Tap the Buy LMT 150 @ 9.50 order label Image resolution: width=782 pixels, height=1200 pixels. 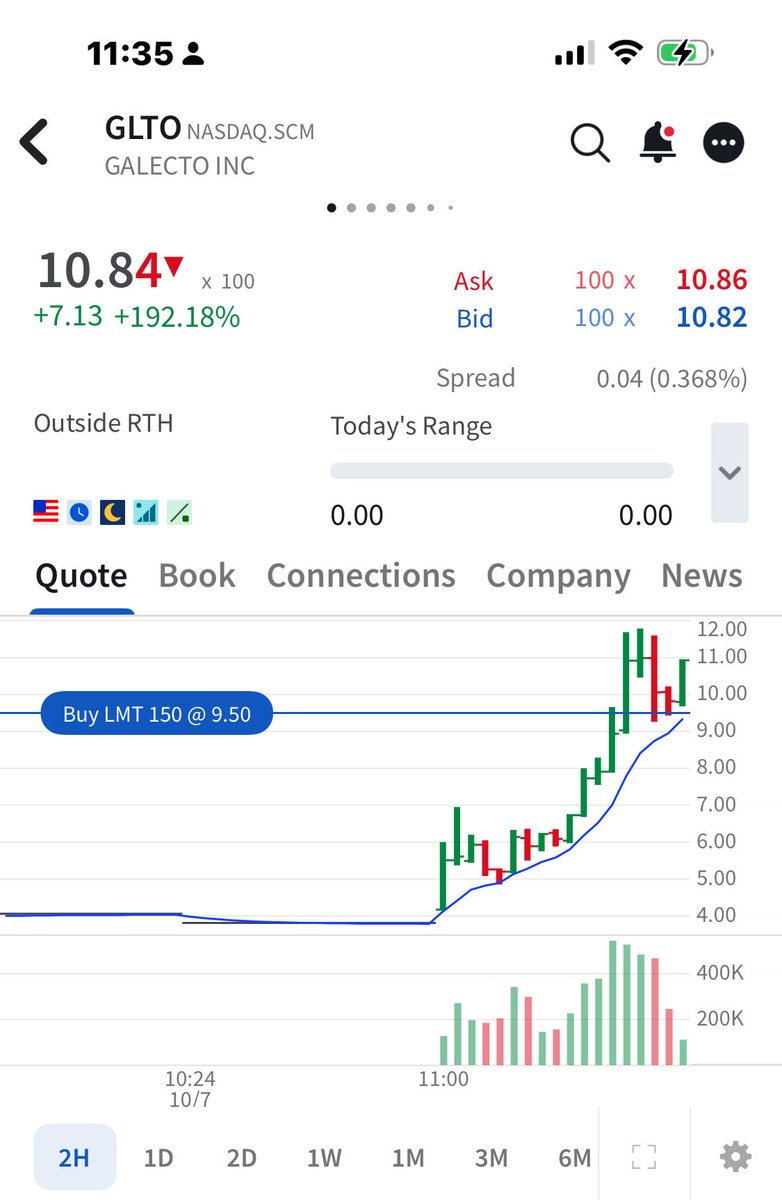coord(156,714)
